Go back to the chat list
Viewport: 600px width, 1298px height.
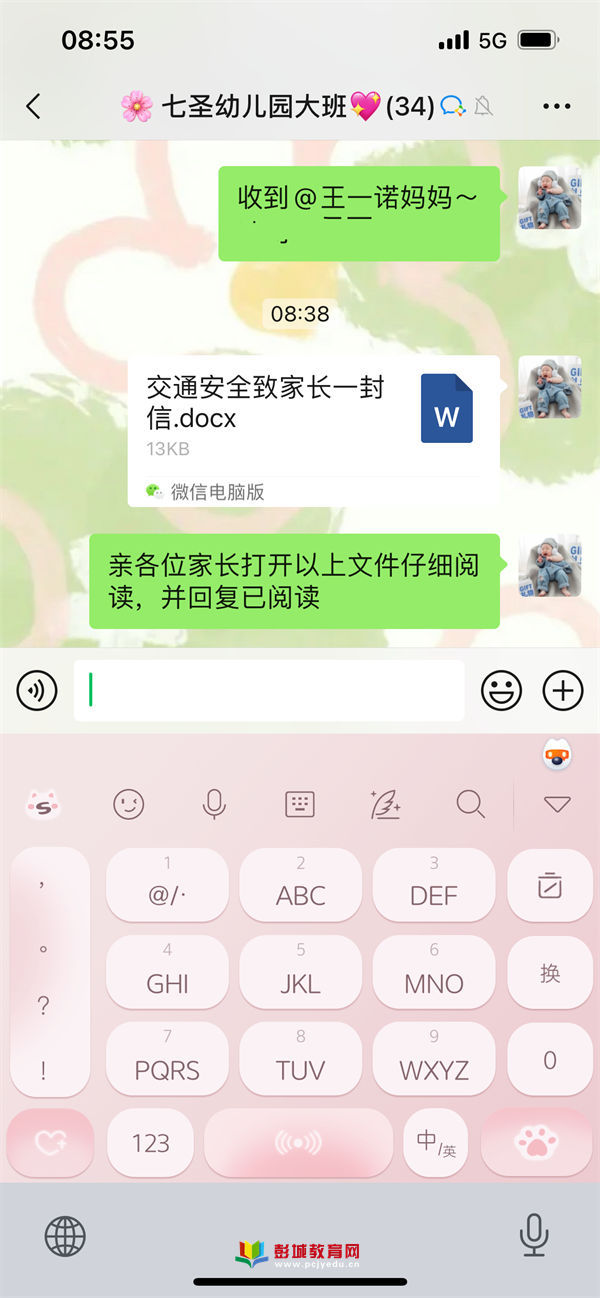pos(34,106)
